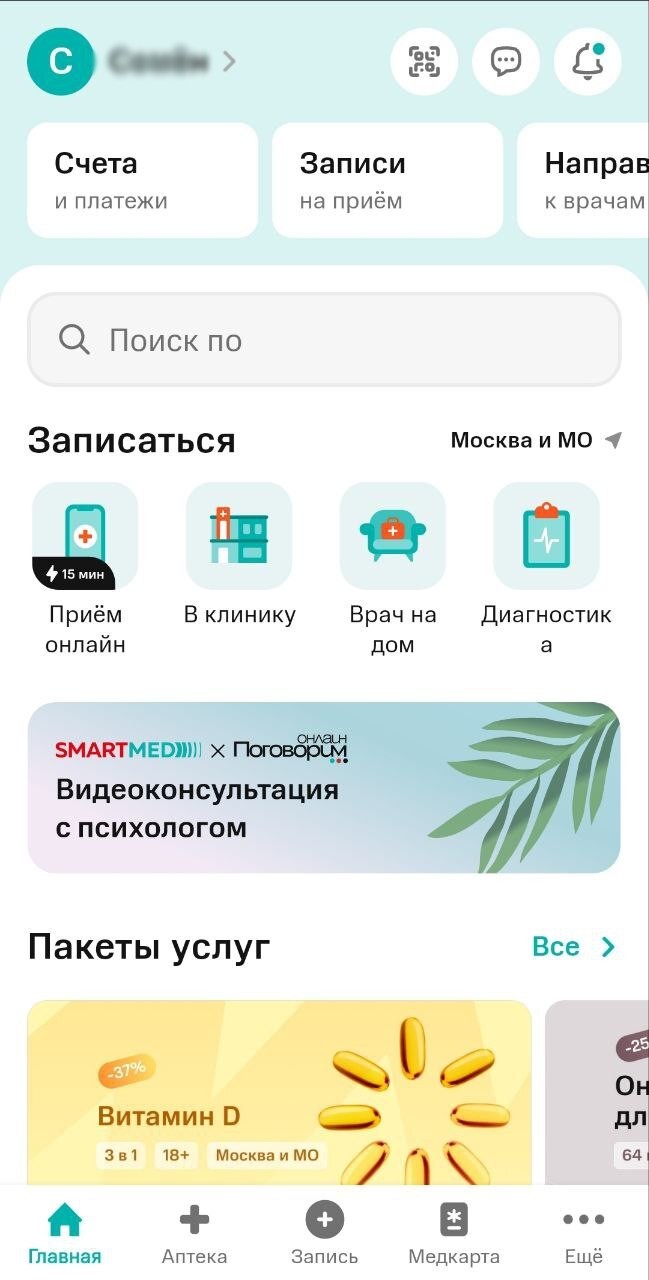649x1280 pixels.
Task: Open the Видеоконсультация с психологом banner
Action: coord(324,787)
